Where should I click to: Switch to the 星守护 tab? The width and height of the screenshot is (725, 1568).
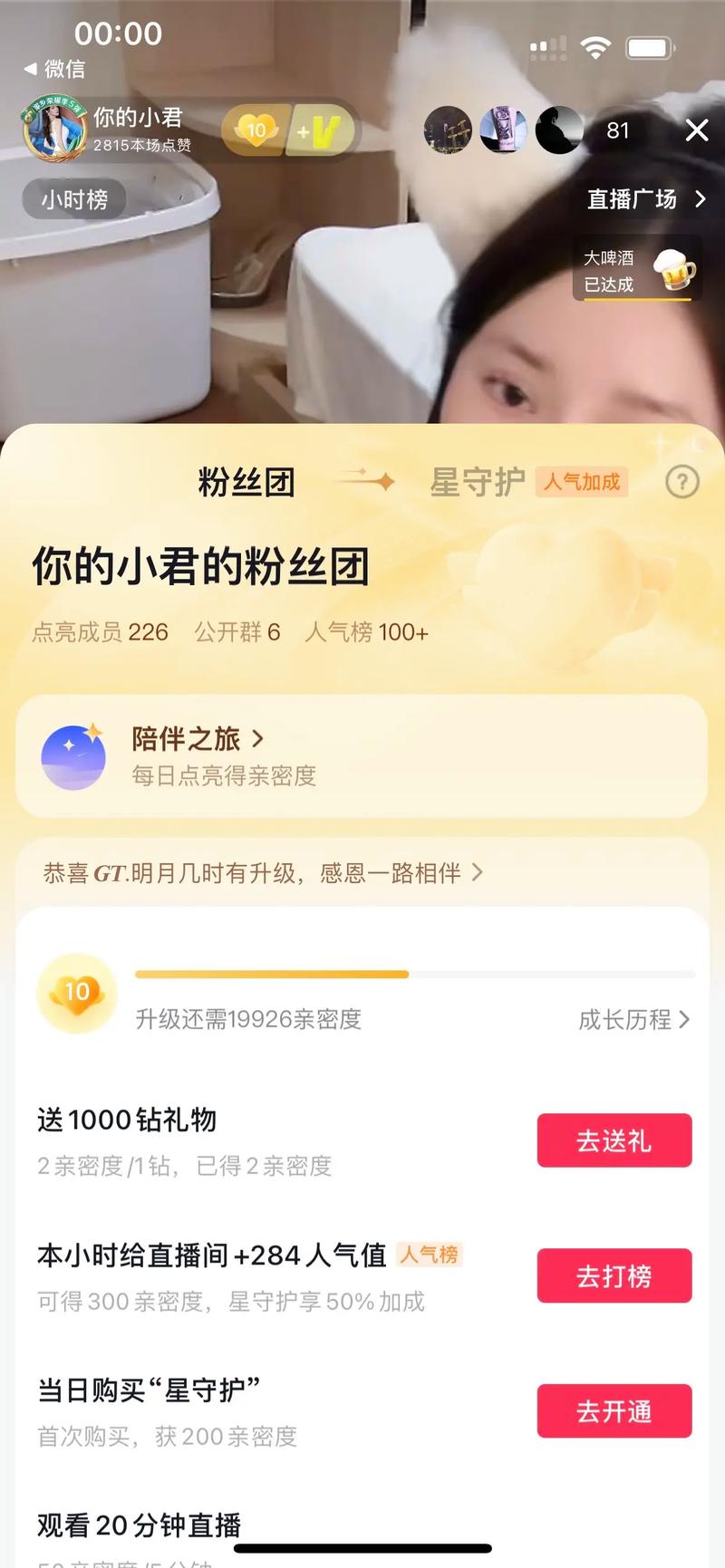pyautogui.click(x=478, y=482)
